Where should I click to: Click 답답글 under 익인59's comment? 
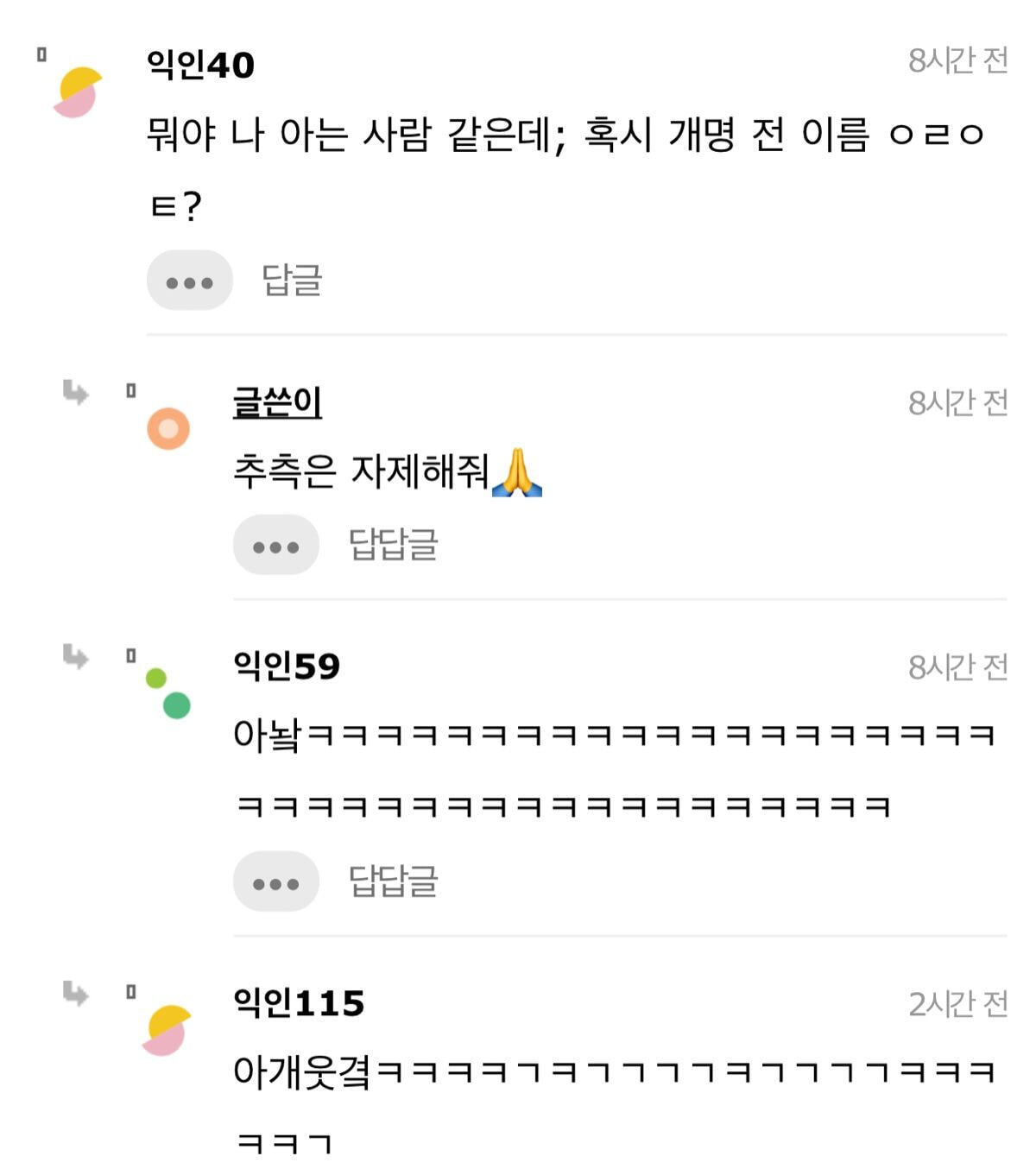[x=393, y=883]
